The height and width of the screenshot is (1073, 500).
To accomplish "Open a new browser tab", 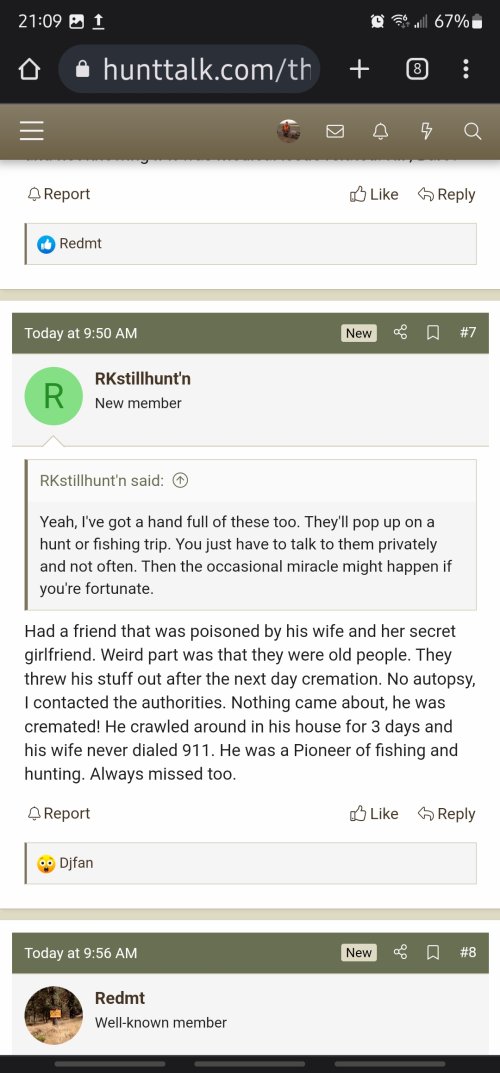I will click(359, 69).
